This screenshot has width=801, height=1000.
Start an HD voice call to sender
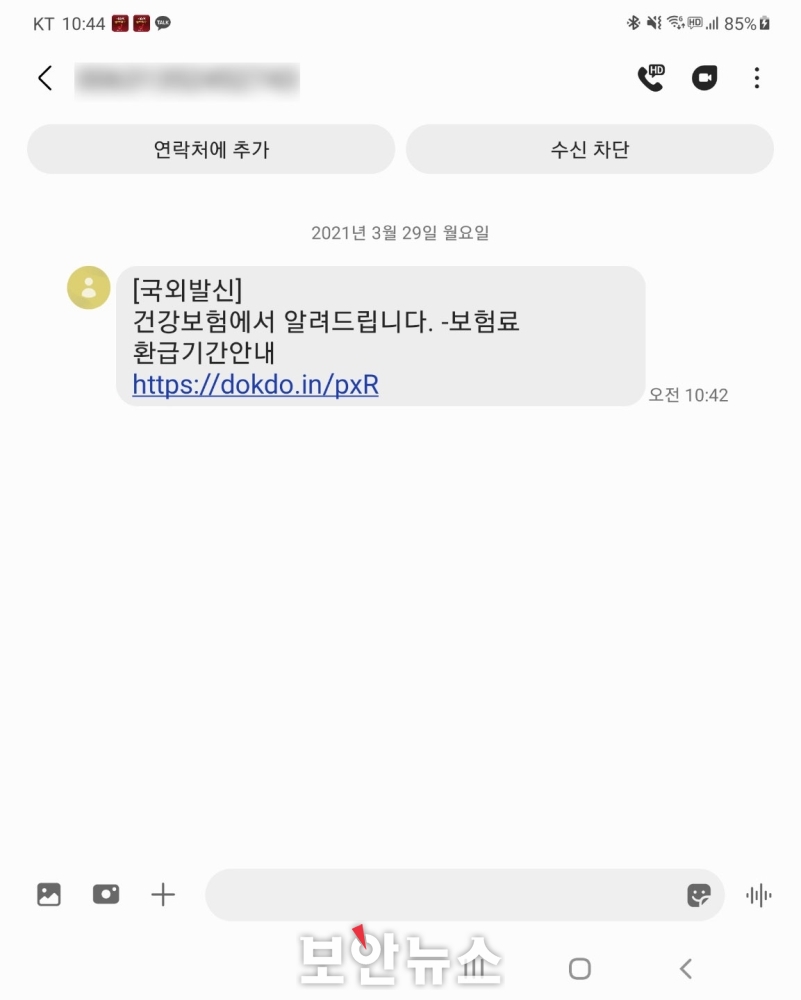click(651, 78)
